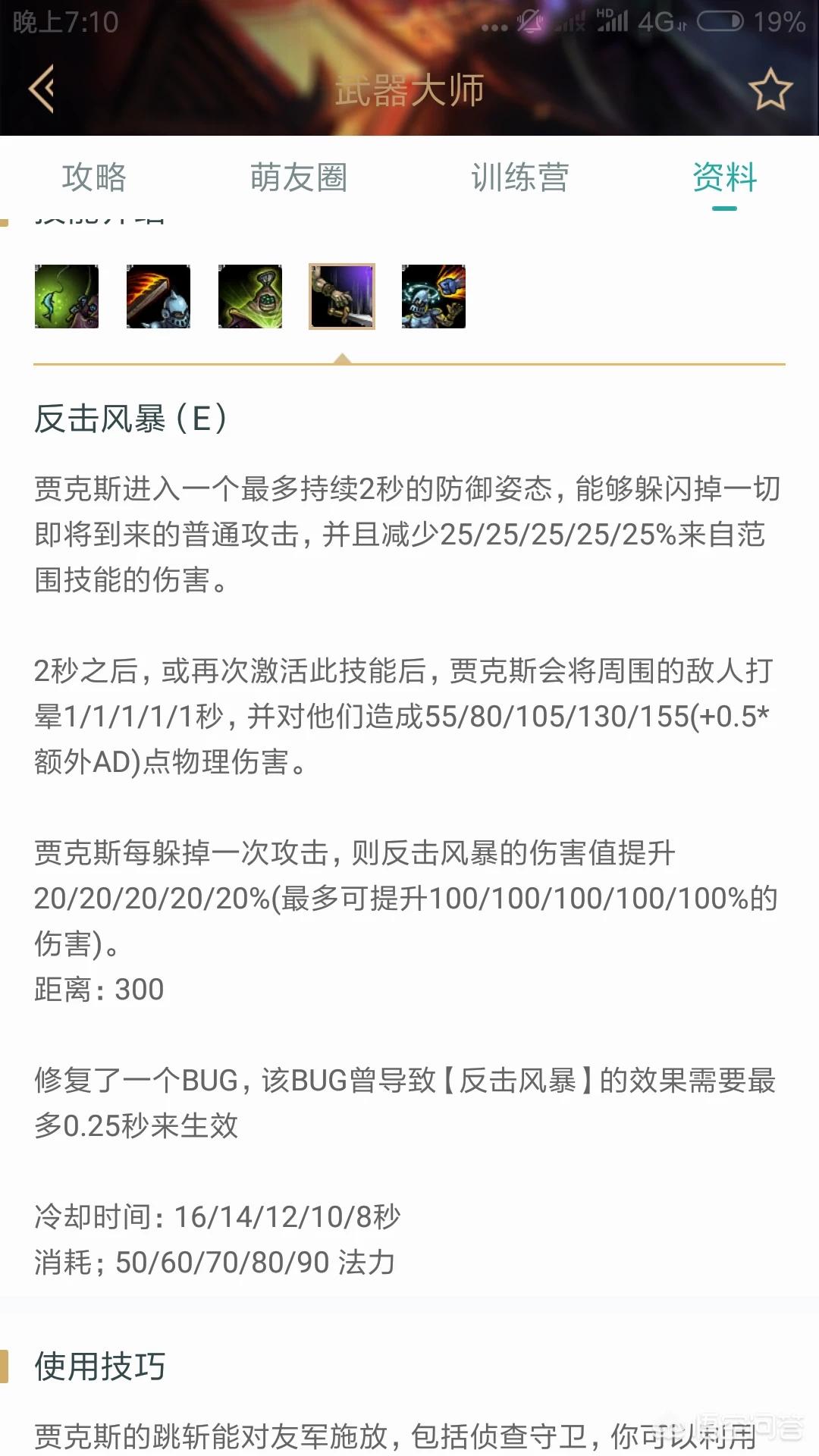Select the first skill icon with green lantern
The height and width of the screenshot is (1456, 819).
pyautogui.click(x=67, y=297)
